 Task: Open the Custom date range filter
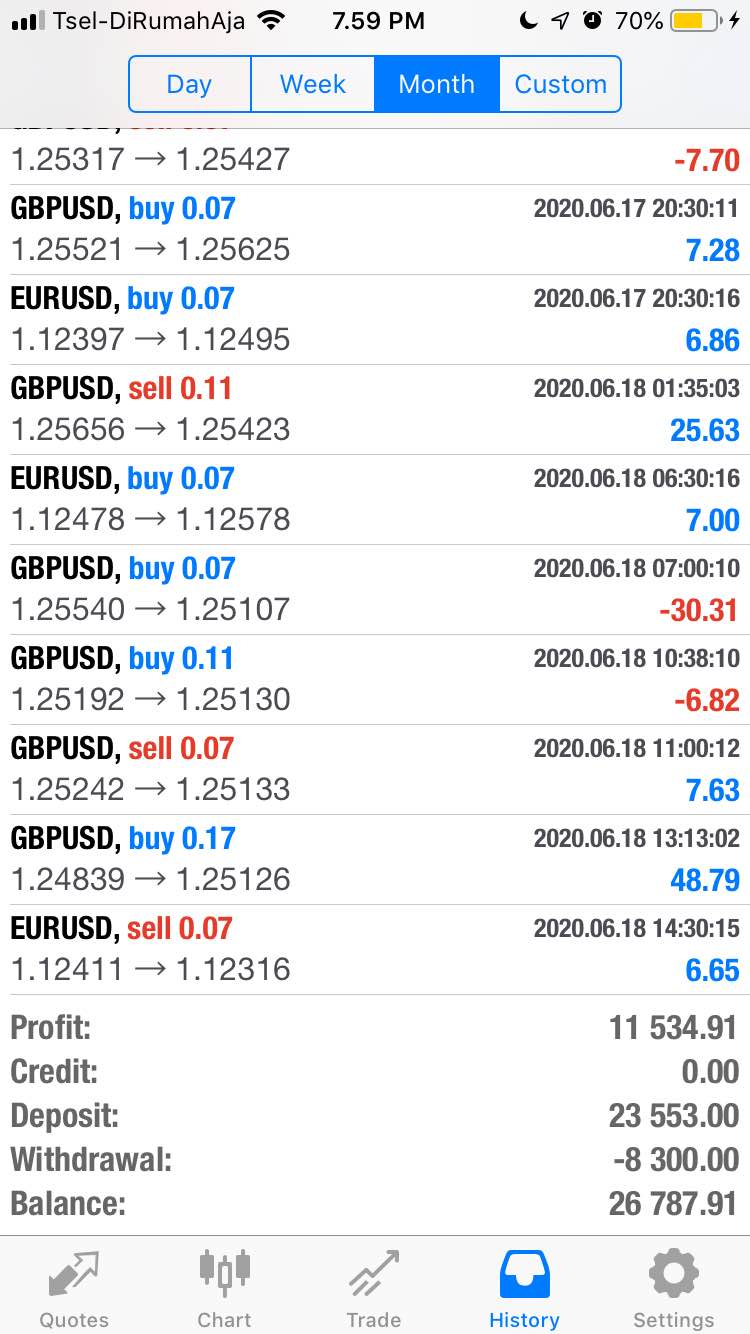560,84
